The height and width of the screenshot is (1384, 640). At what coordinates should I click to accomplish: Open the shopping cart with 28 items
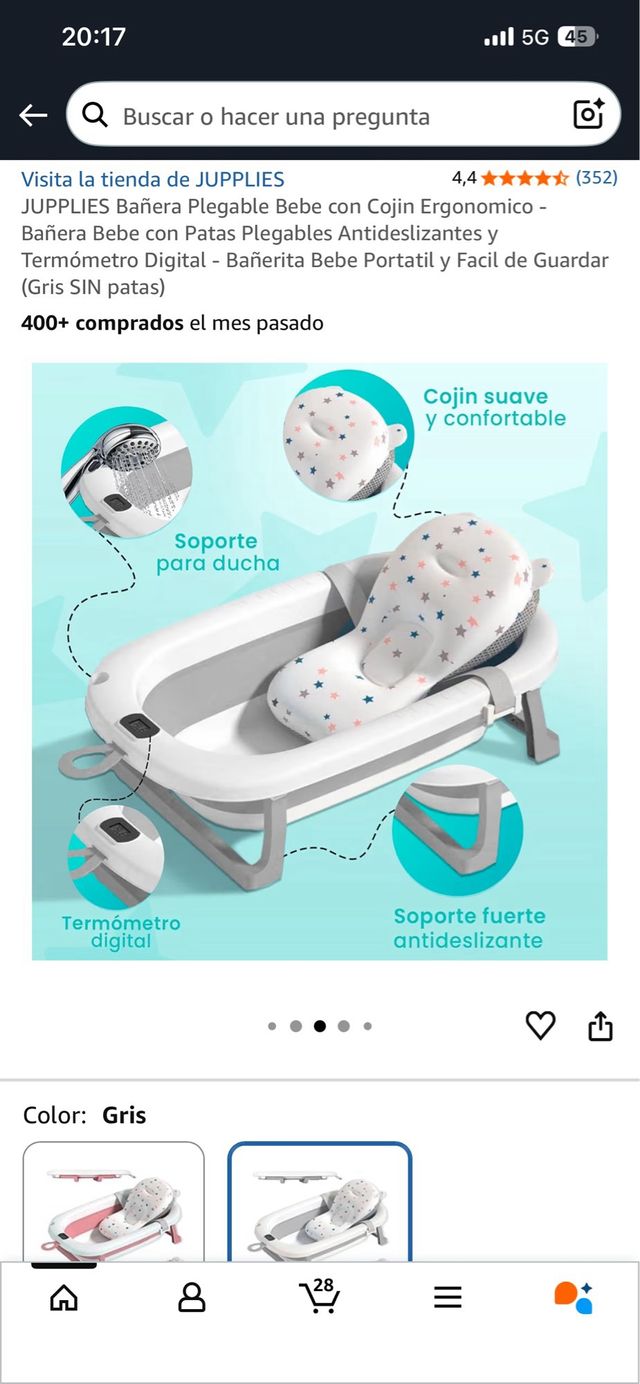(320, 1296)
